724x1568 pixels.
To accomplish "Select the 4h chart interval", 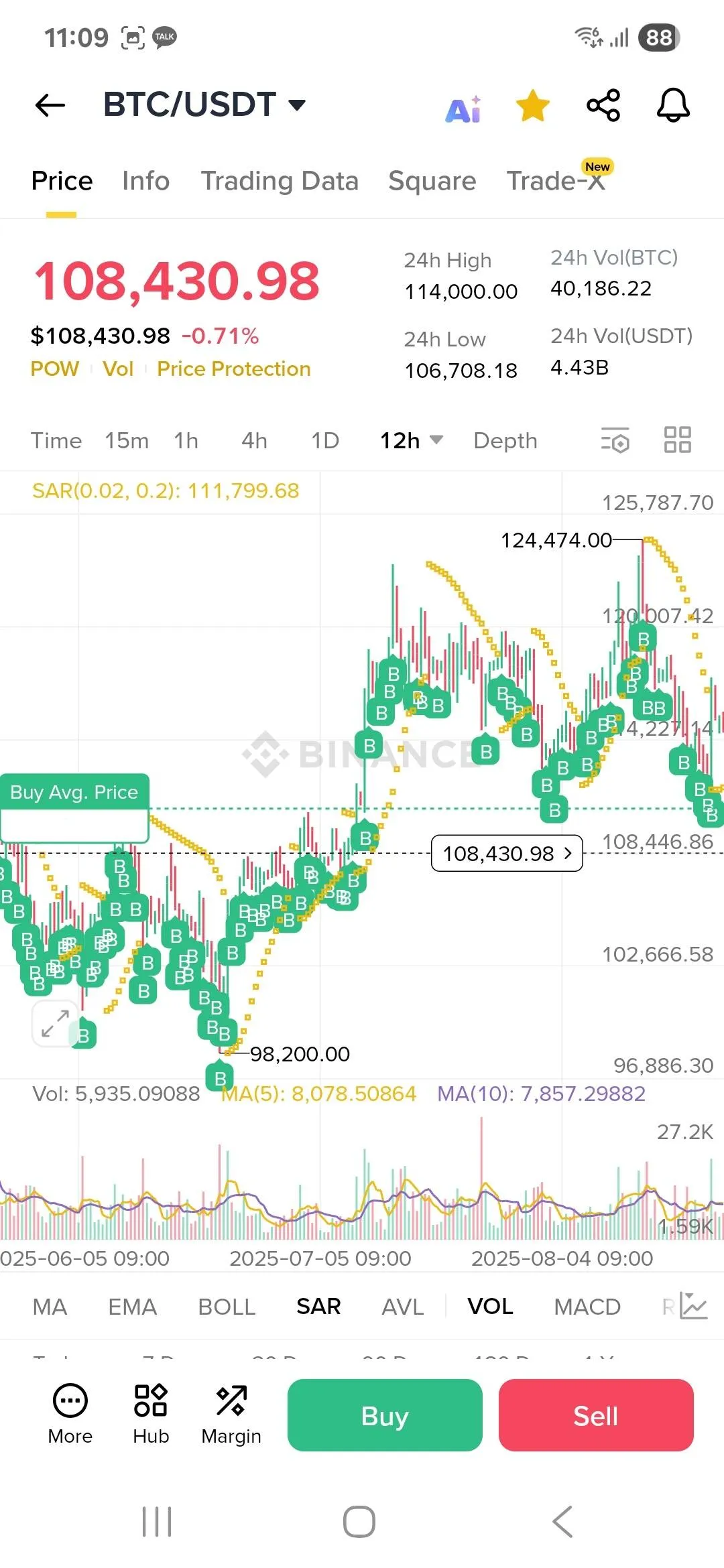I will click(x=254, y=441).
